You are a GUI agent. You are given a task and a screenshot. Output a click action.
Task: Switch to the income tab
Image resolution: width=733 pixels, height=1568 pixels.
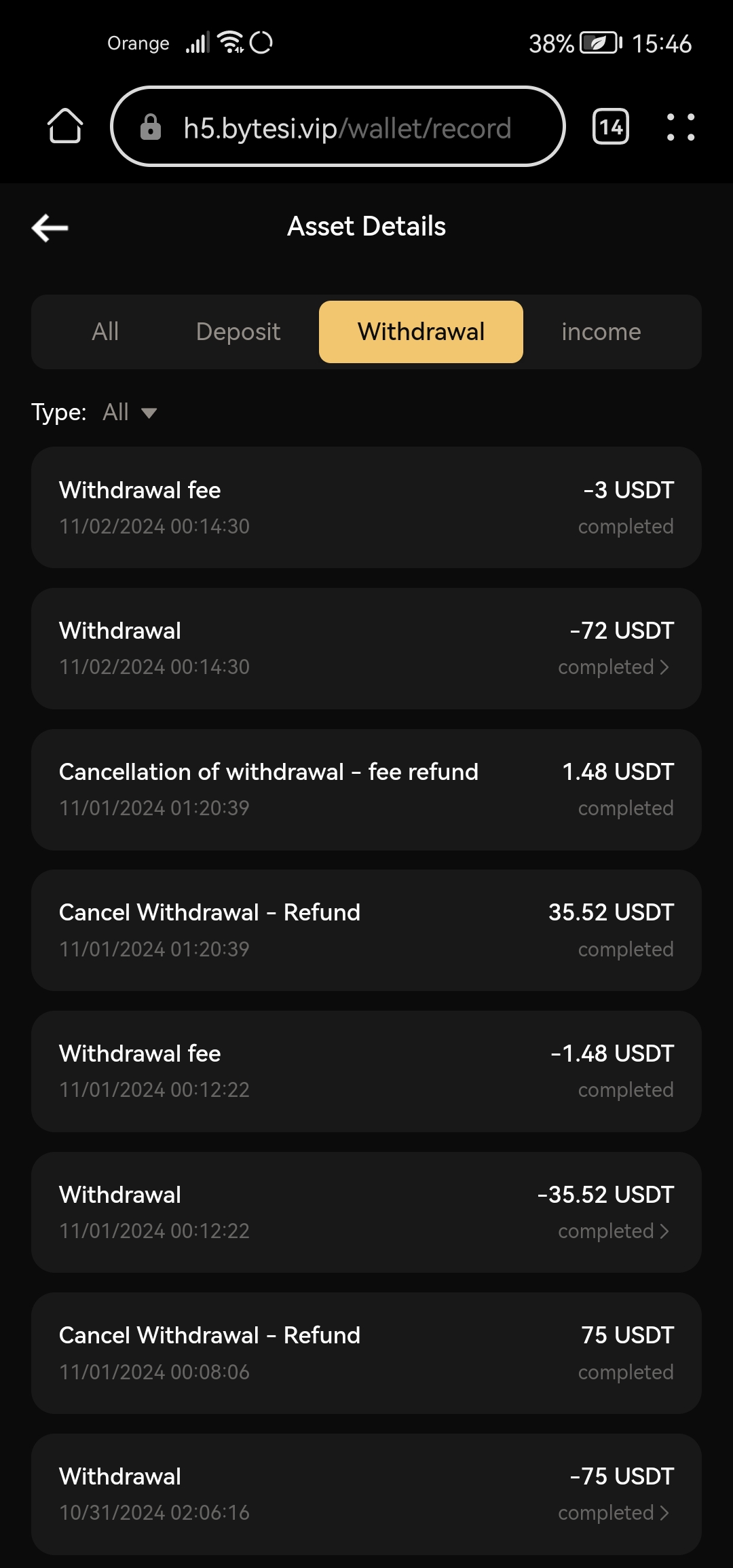[601, 332]
